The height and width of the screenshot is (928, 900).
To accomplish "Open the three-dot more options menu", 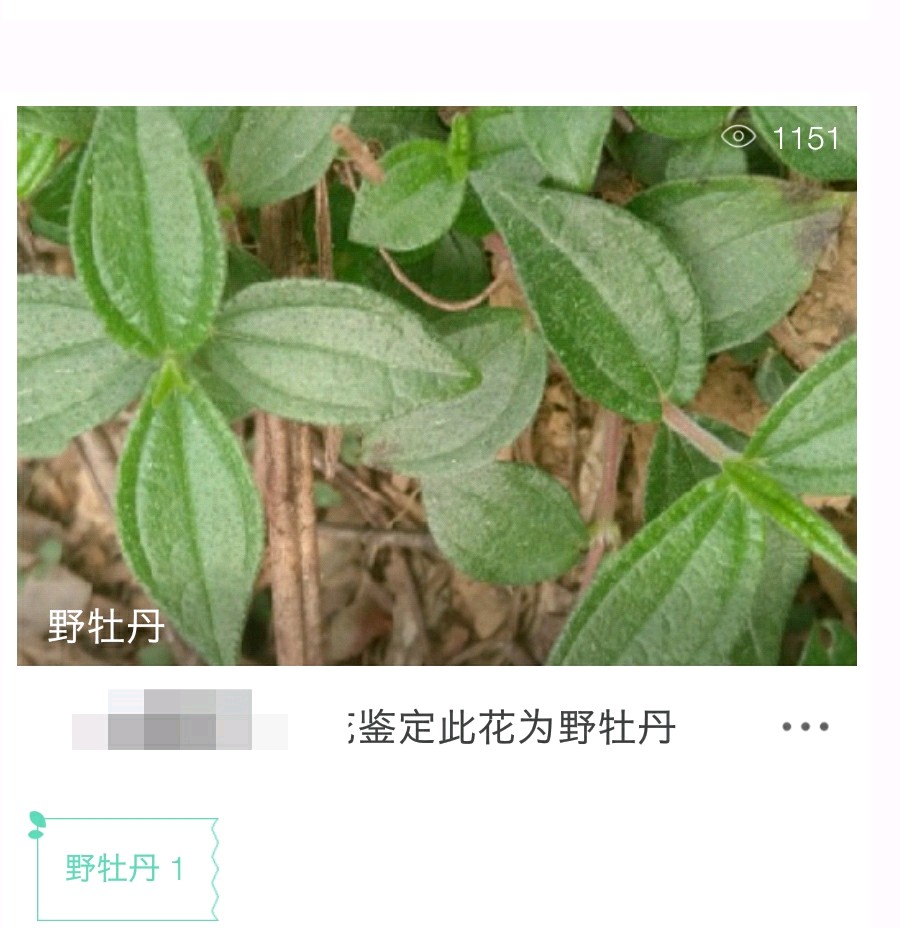I will 805,727.
